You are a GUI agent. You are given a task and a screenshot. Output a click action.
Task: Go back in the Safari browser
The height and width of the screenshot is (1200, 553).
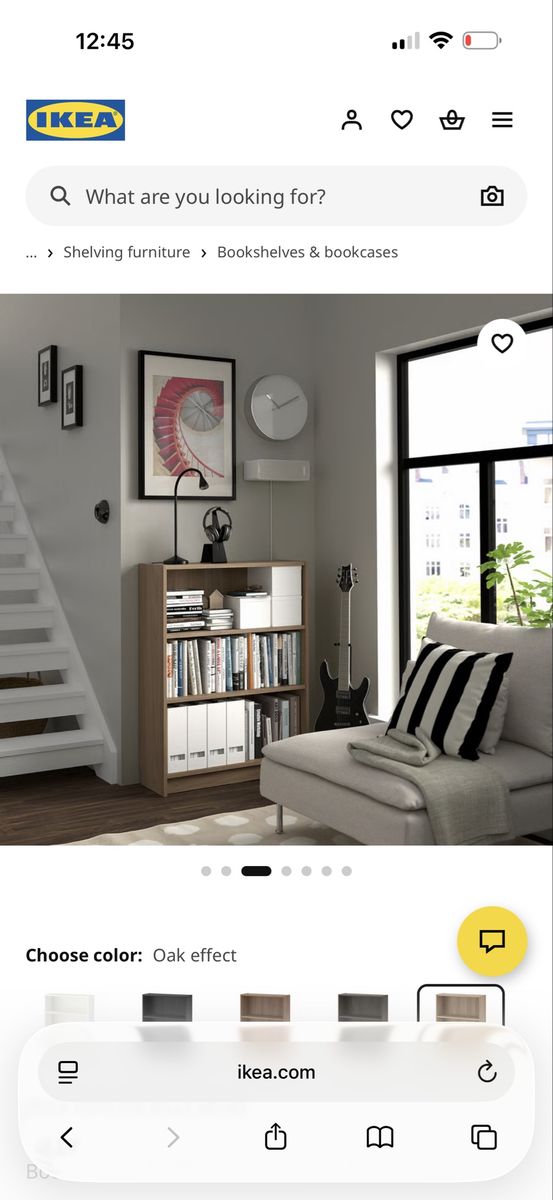coord(67,1136)
